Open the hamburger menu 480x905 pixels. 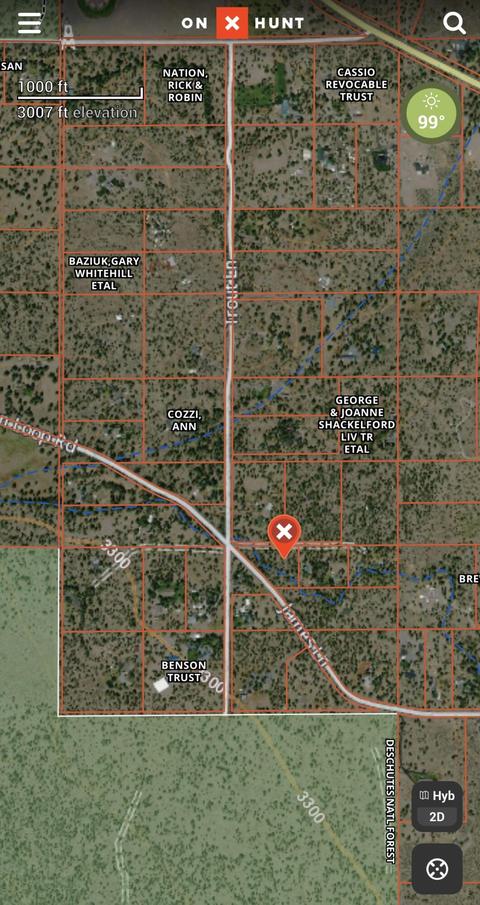[29, 23]
